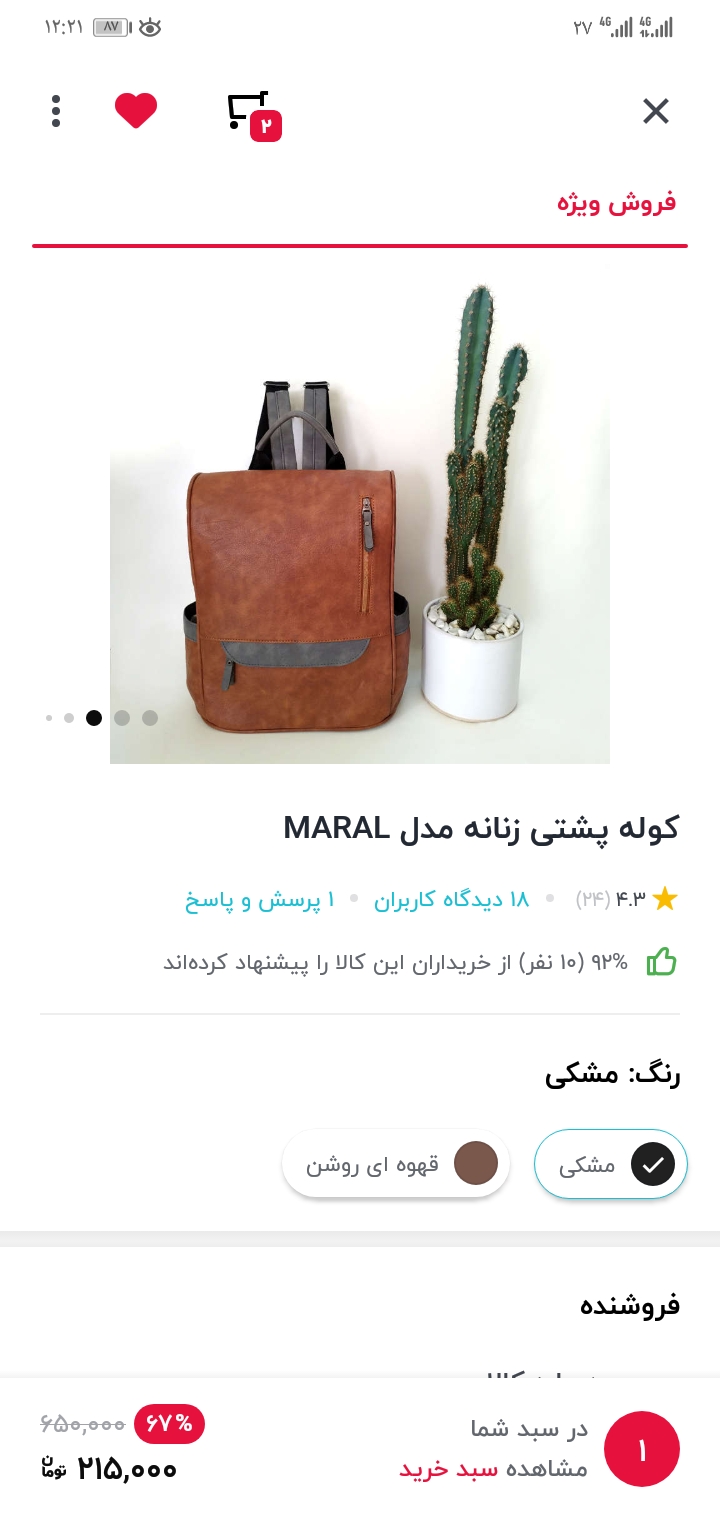Open the MARAL backpack product image

click(x=359, y=520)
